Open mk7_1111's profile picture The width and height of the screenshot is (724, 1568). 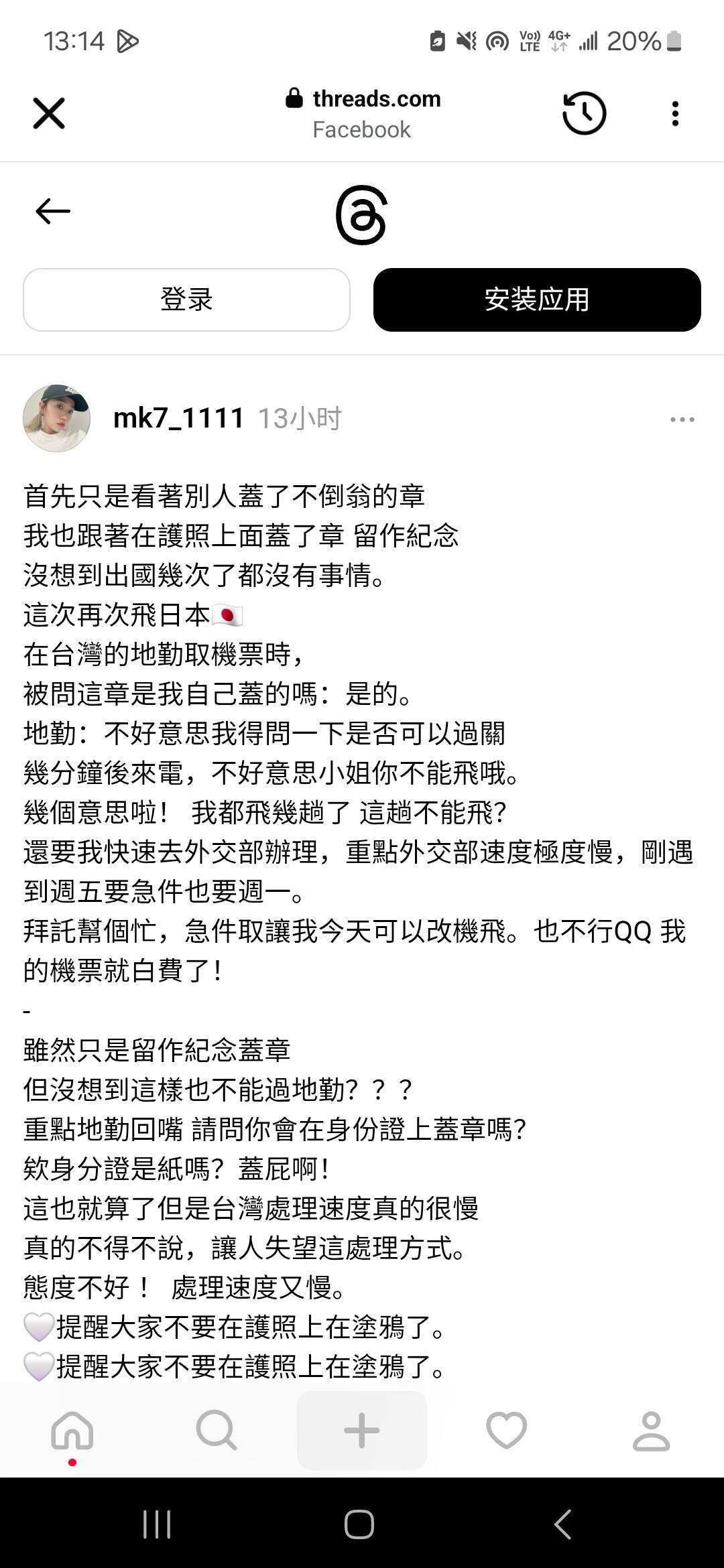point(57,418)
